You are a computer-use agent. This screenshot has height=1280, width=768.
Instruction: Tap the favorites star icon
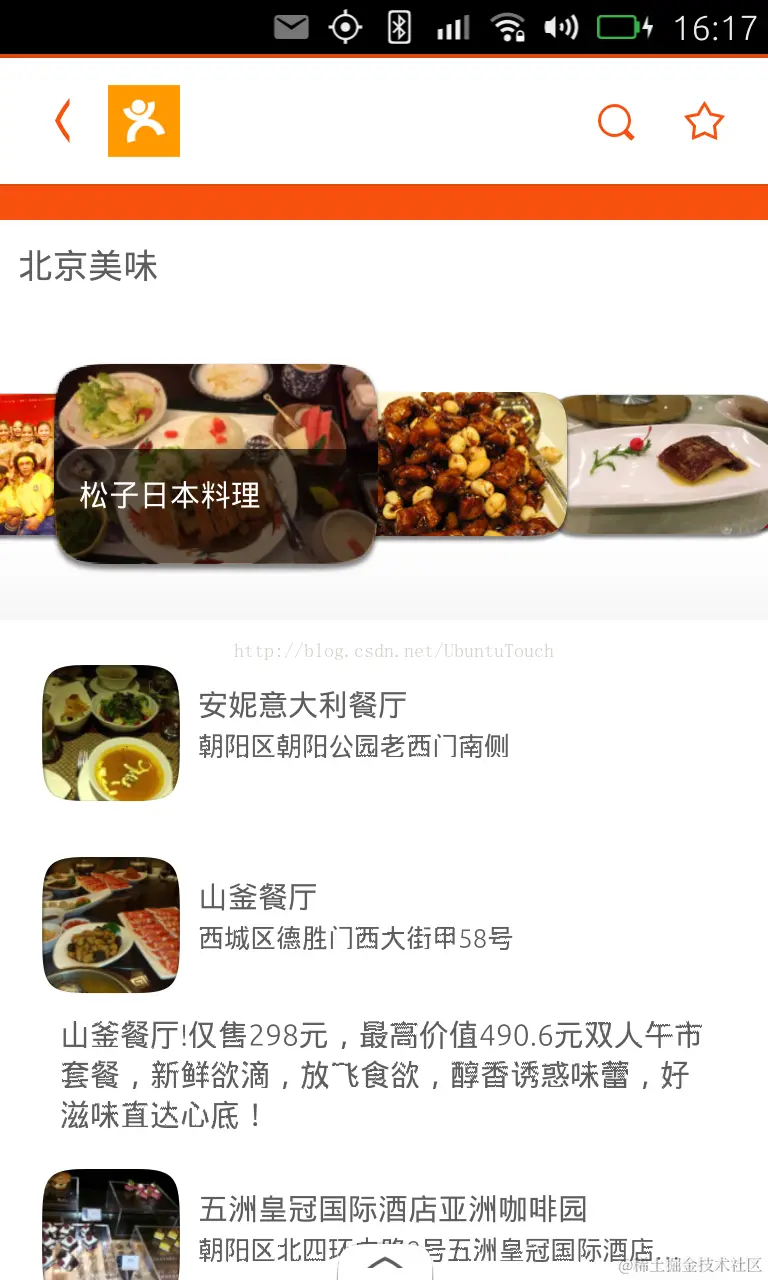704,122
